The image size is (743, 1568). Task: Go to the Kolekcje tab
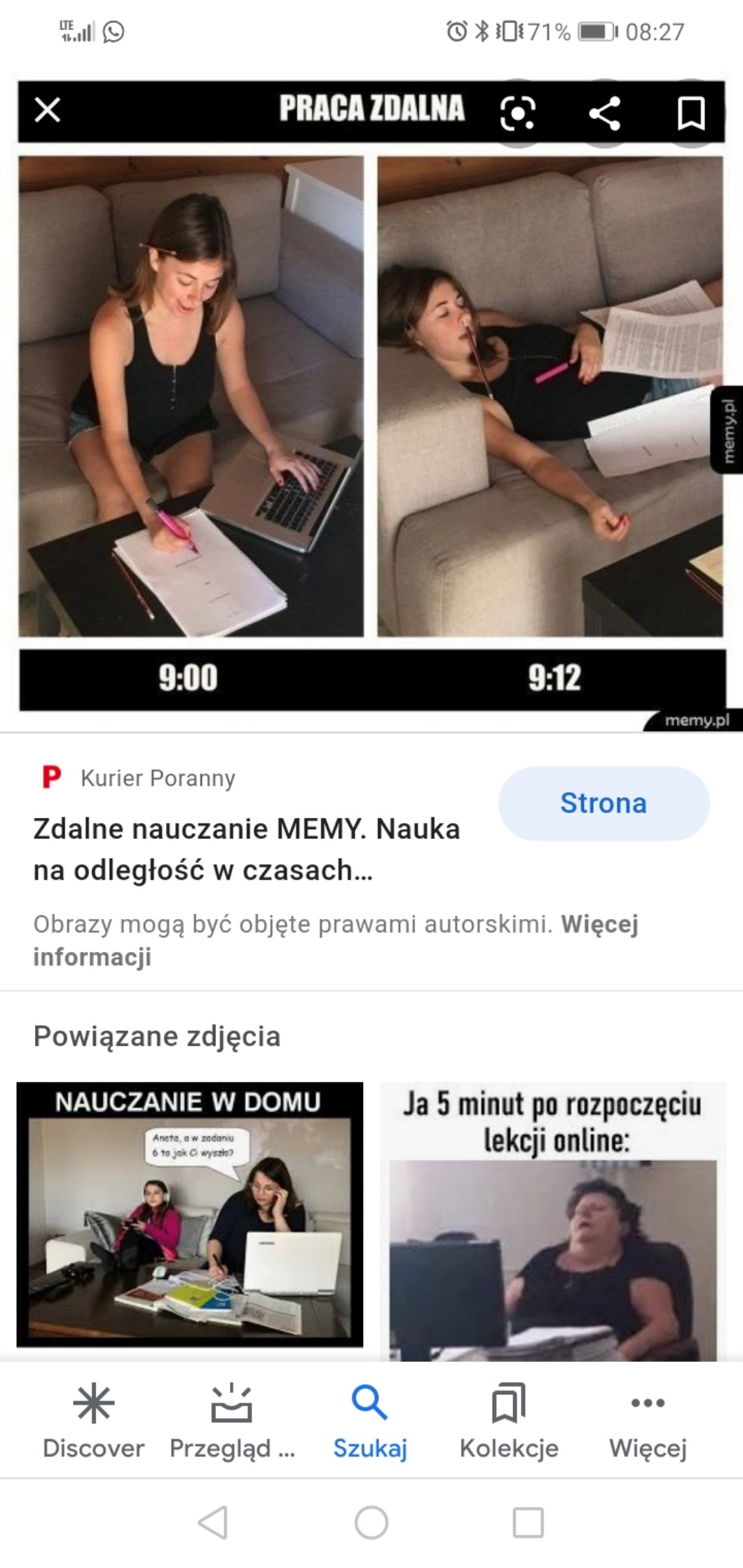pos(509,1422)
